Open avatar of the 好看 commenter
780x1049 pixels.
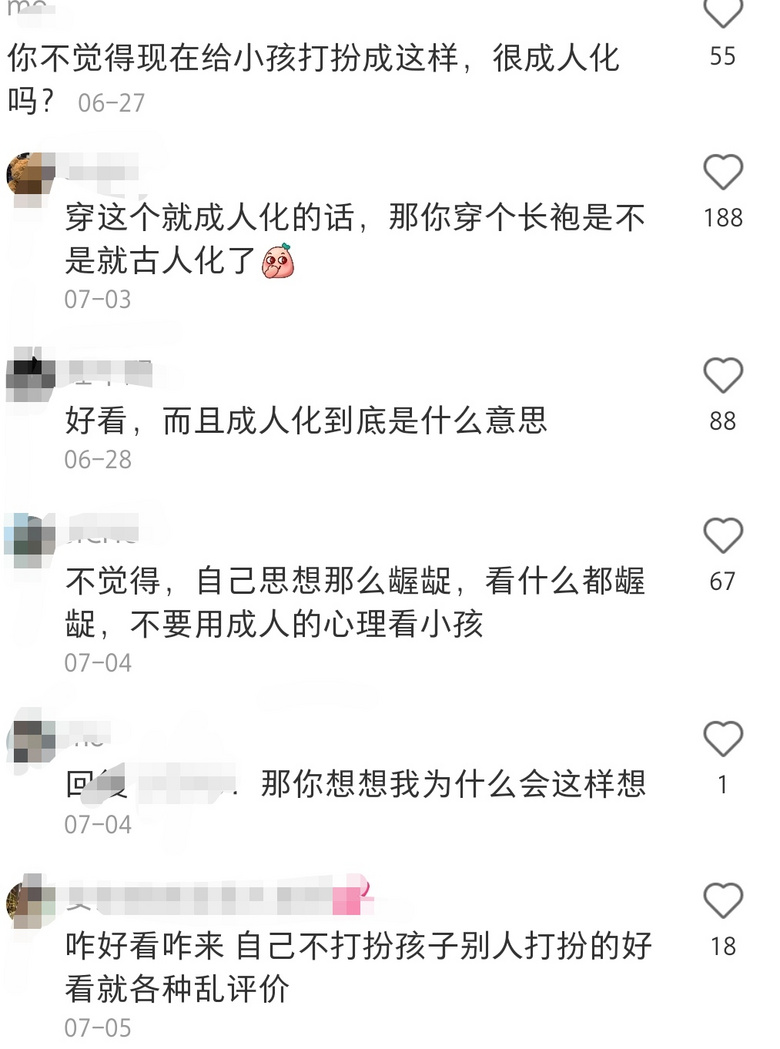click(x=29, y=374)
